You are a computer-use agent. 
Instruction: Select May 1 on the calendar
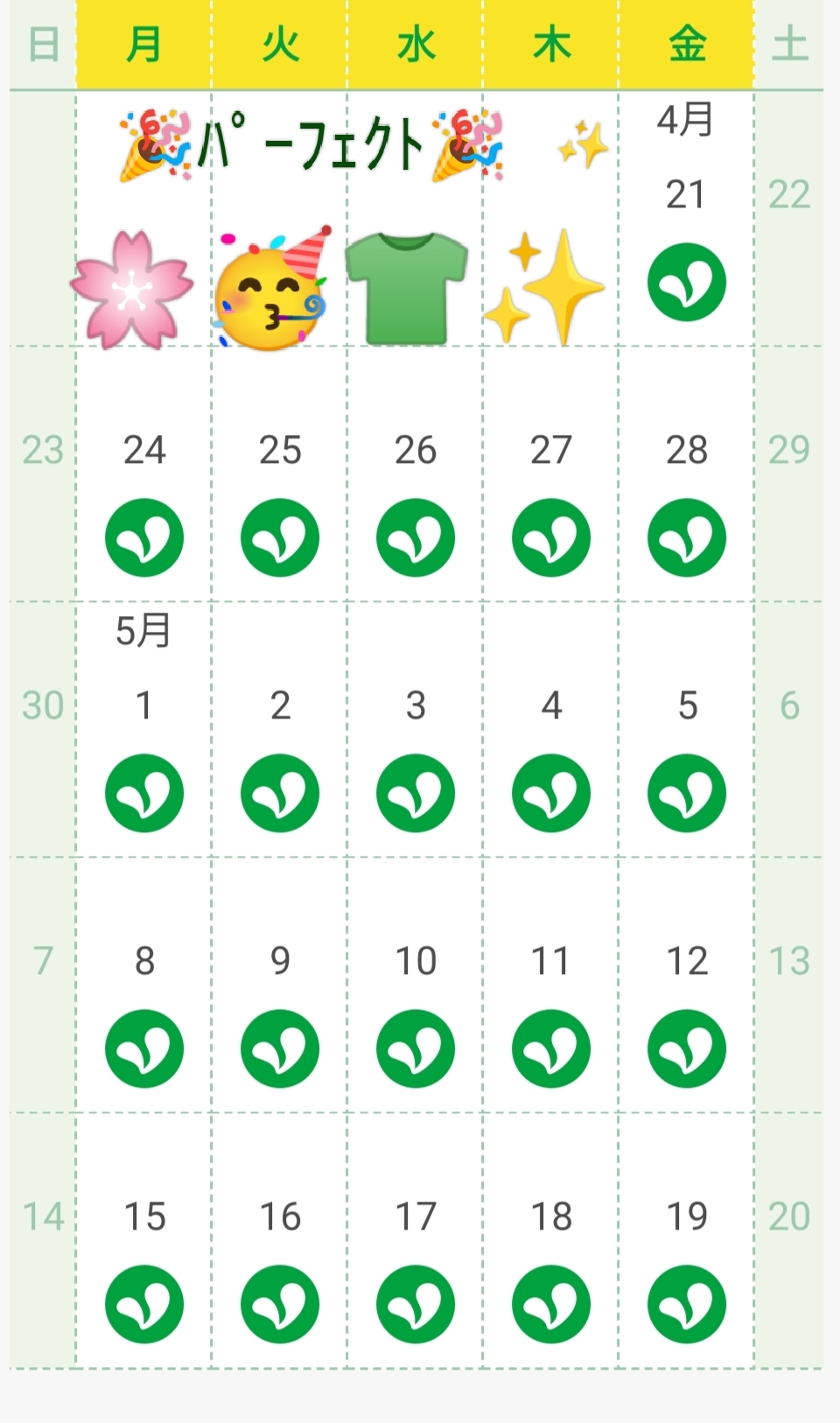coord(144,730)
